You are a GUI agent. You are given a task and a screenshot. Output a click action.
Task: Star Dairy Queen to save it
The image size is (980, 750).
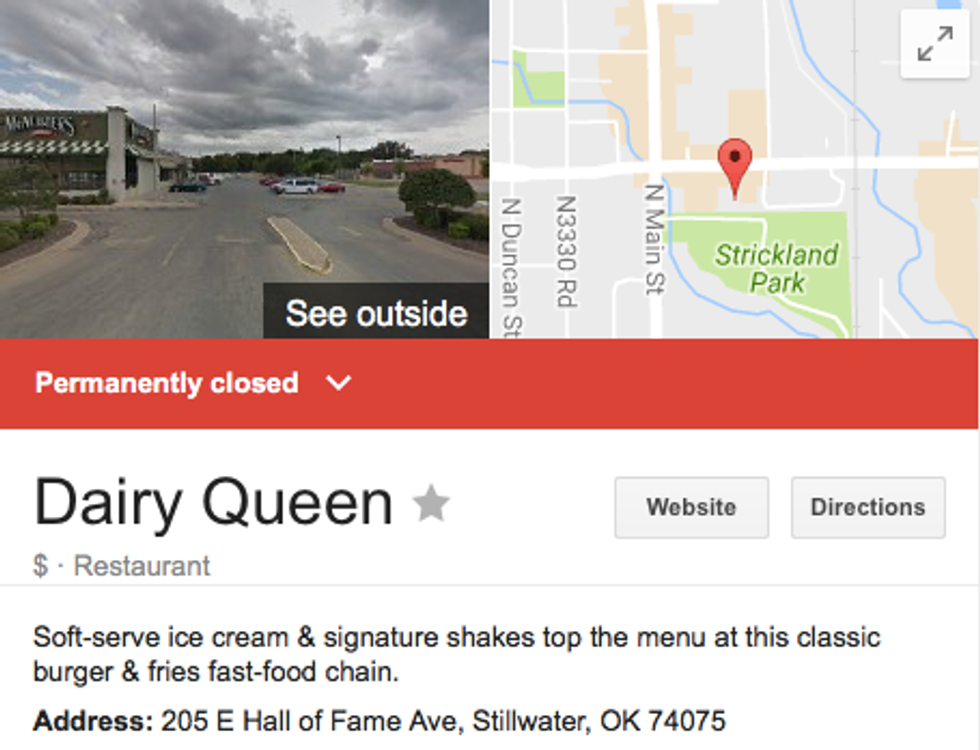pyautogui.click(x=431, y=504)
